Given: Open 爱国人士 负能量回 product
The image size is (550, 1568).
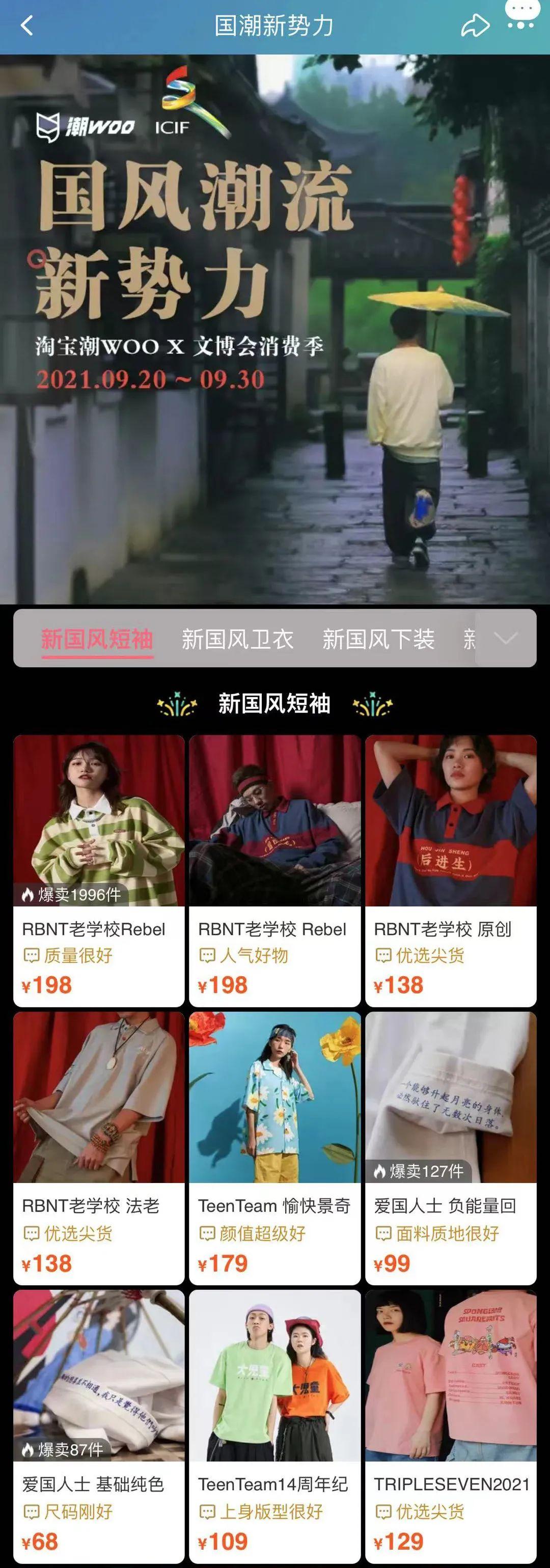Looking at the screenshot, I should pyautogui.click(x=450, y=1147).
